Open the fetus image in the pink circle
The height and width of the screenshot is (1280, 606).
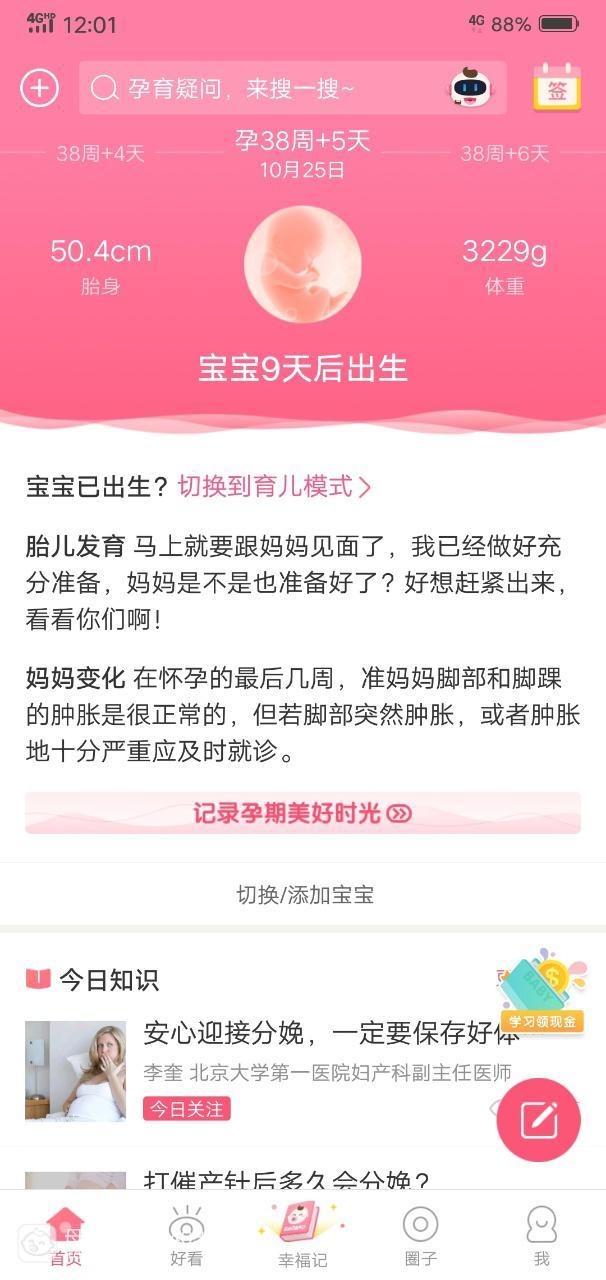click(303, 264)
